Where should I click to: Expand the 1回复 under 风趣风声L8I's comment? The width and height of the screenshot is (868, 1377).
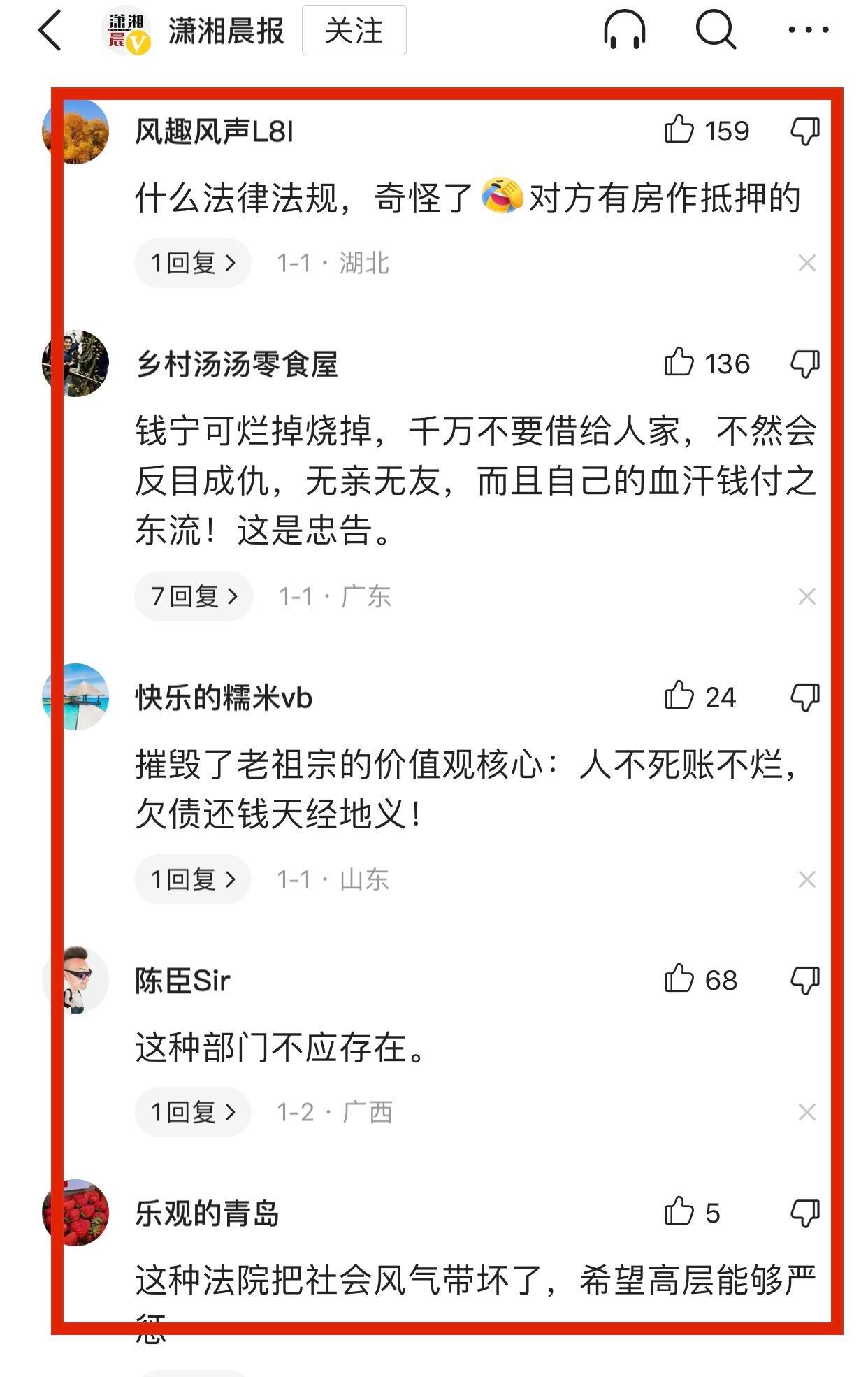tap(193, 264)
